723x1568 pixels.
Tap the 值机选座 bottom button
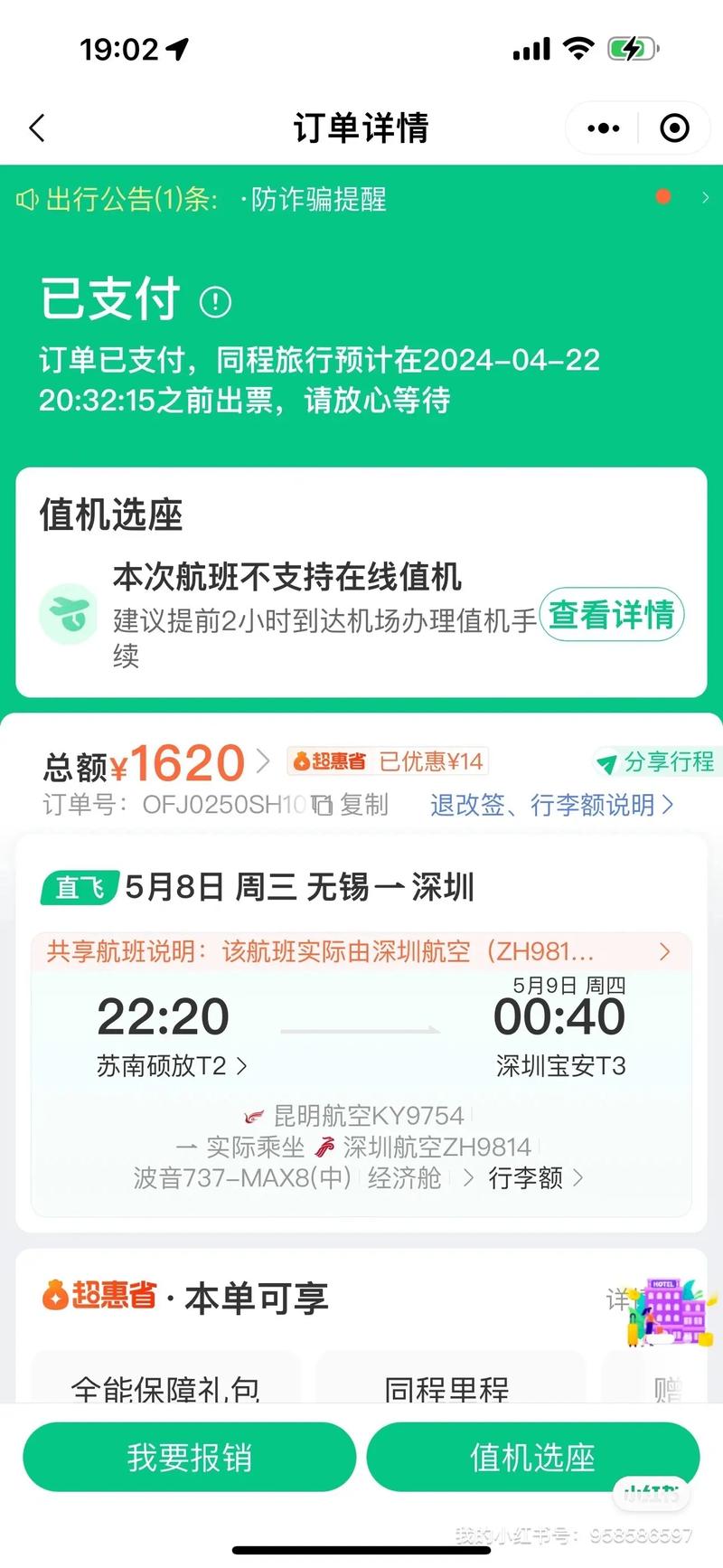tap(532, 1457)
